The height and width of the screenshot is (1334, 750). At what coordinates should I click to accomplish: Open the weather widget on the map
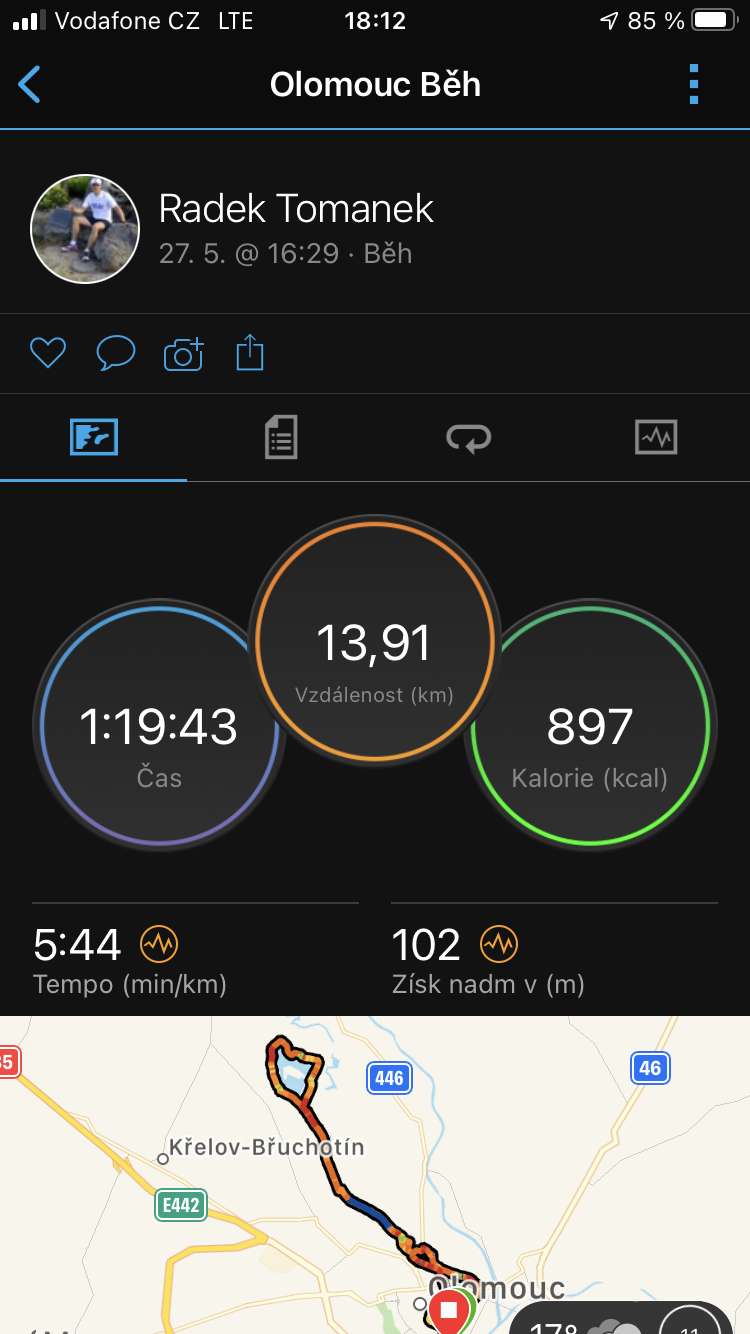click(630, 1318)
